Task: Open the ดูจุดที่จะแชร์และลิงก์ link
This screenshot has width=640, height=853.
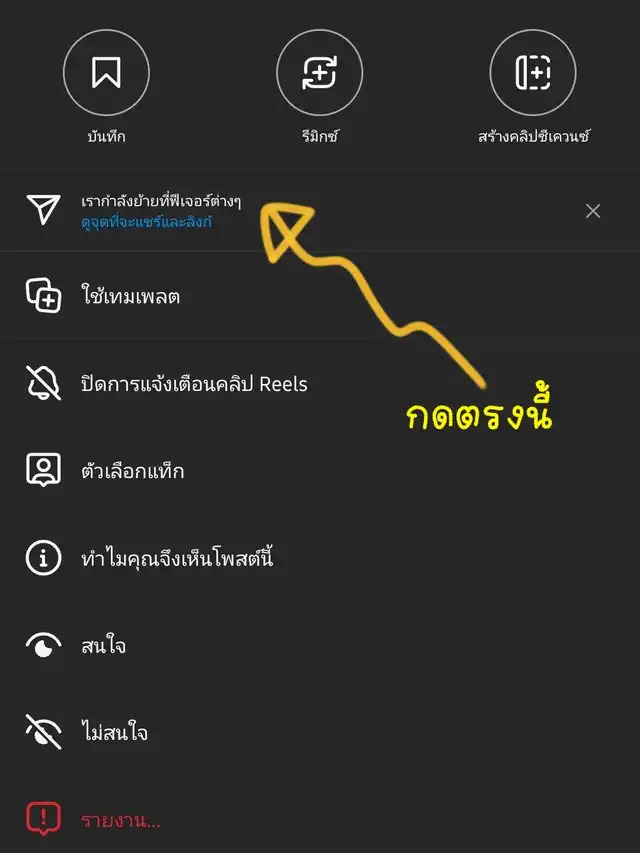Action: click(x=146, y=222)
